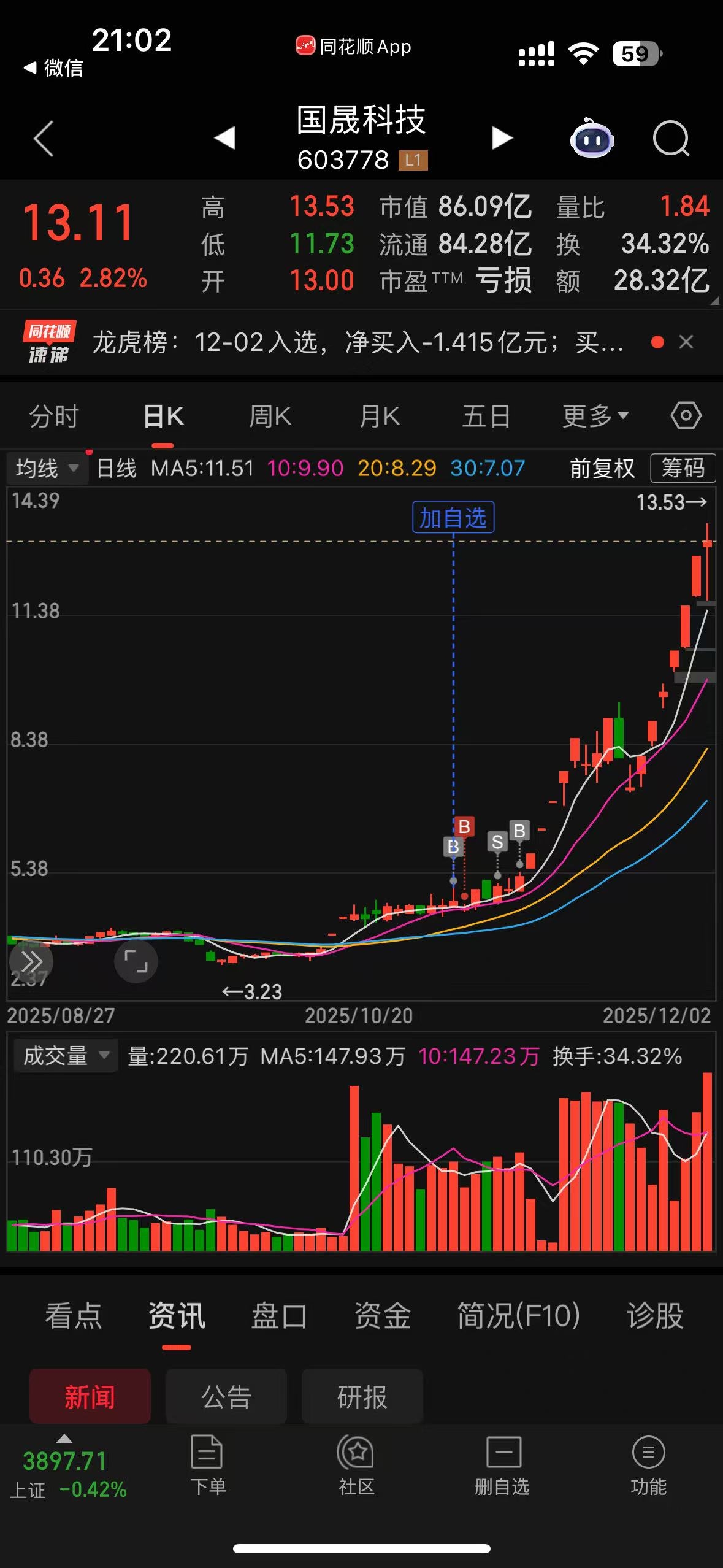Open the AI robot assistant
This screenshot has width=723, height=1568.
592,139
